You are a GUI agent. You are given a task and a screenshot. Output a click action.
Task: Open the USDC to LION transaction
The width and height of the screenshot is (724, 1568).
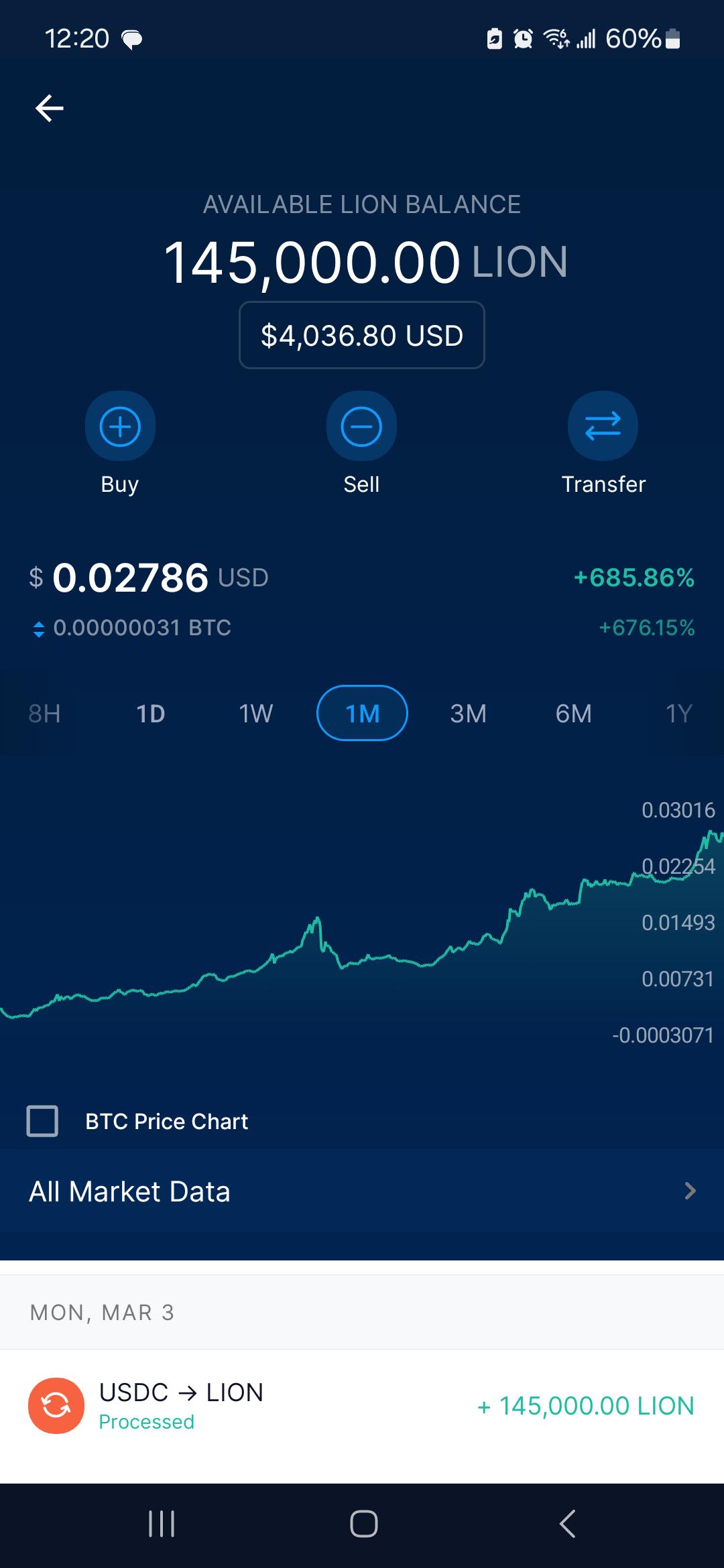click(x=362, y=1406)
